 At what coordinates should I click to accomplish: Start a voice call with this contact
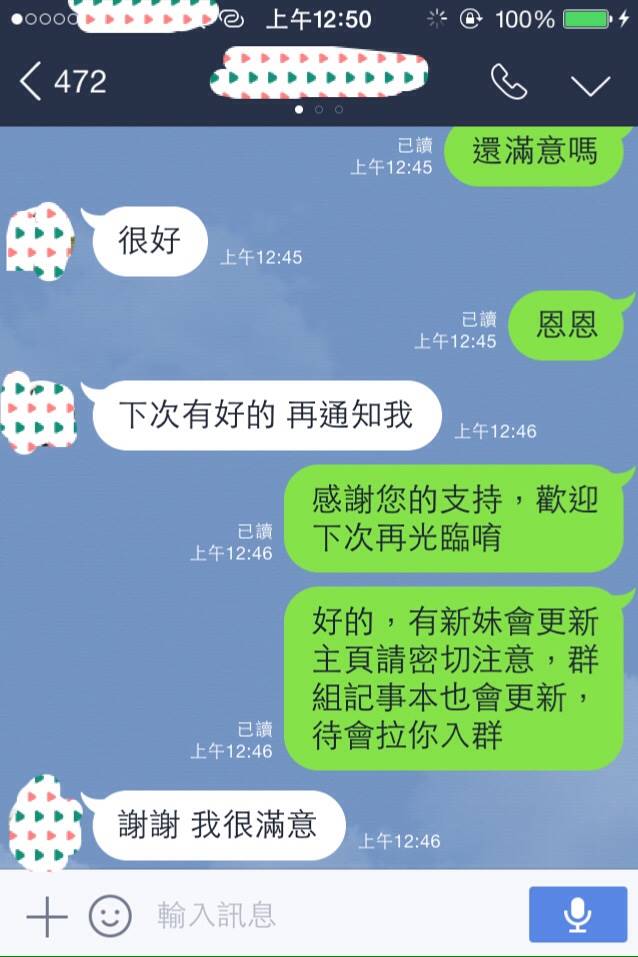(508, 83)
